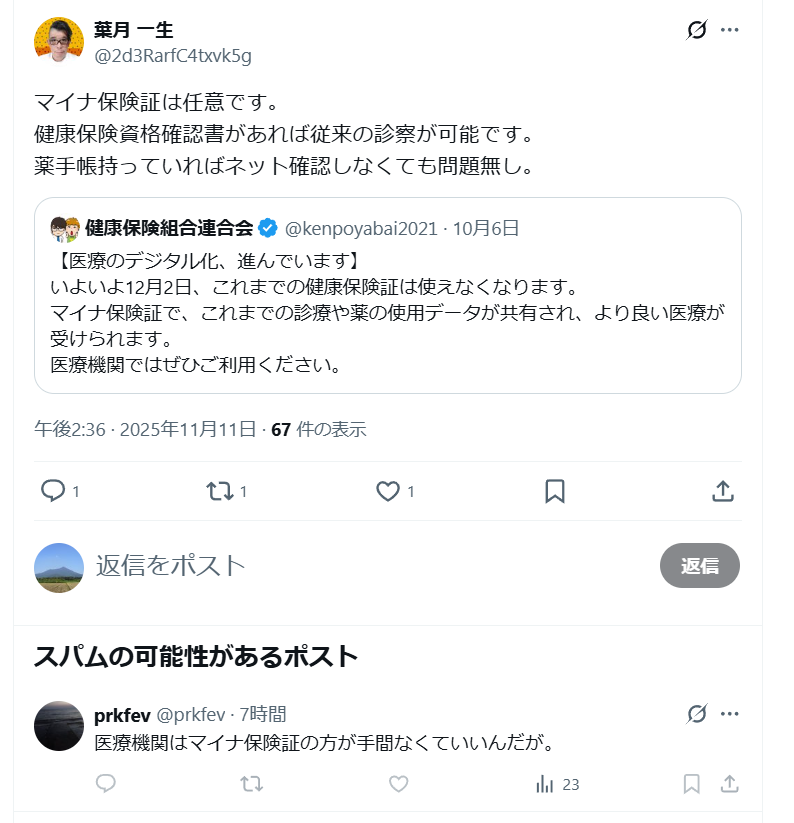Like 葉月 一生's post

388,491
